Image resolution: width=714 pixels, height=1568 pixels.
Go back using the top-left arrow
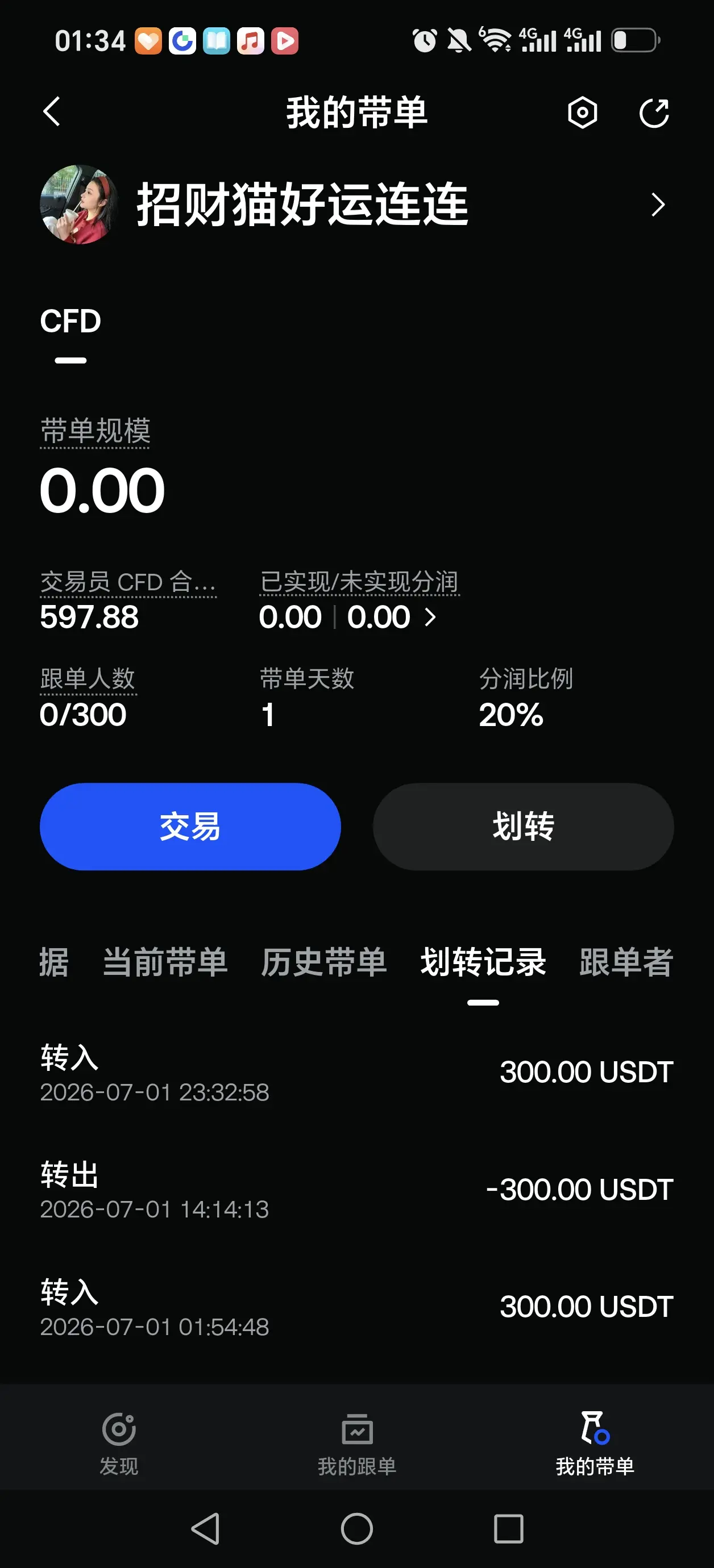pyautogui.click(x=52, y=112)
